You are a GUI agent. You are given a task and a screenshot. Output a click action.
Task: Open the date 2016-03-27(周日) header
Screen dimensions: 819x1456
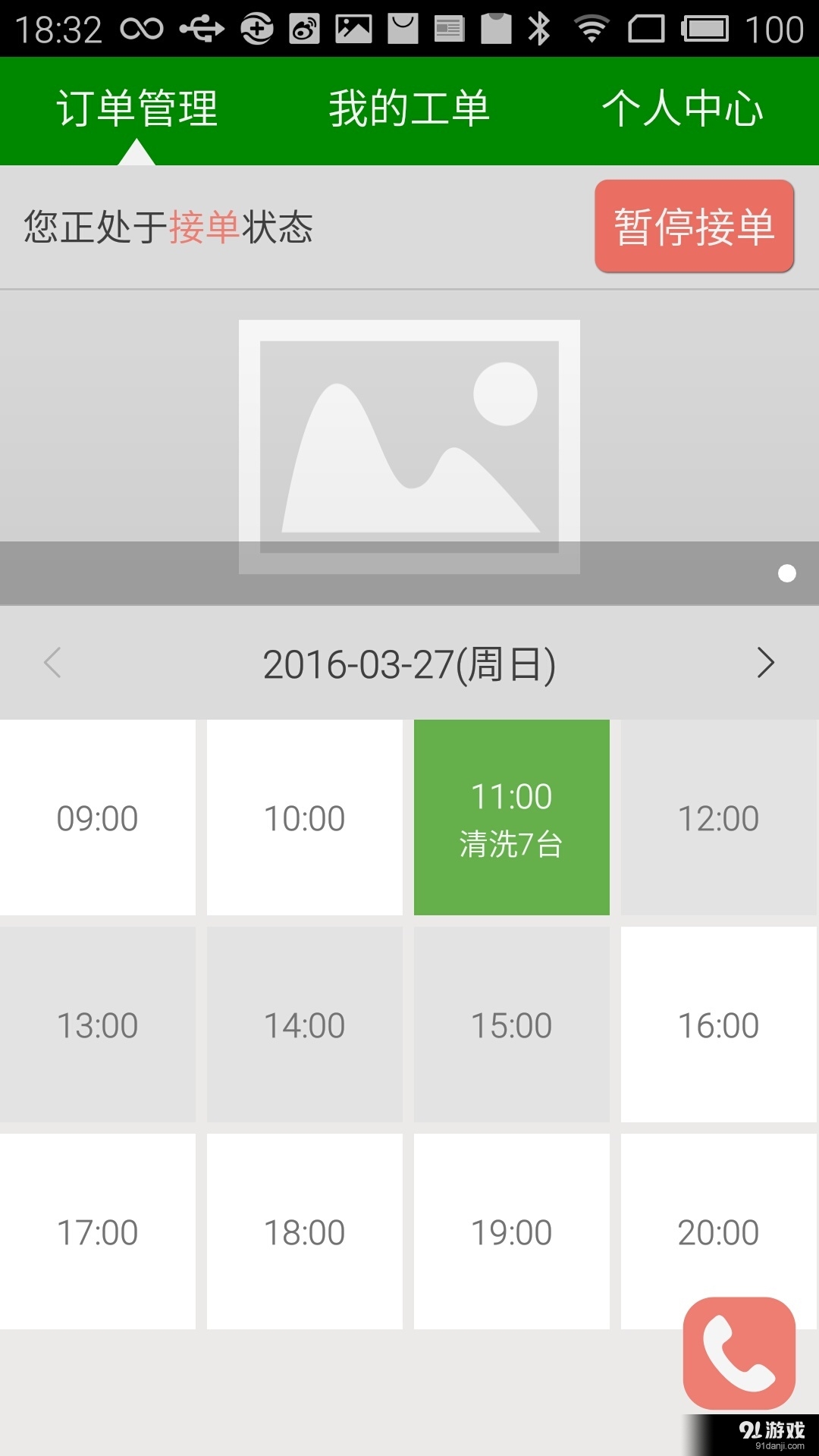tap(409, 663)
